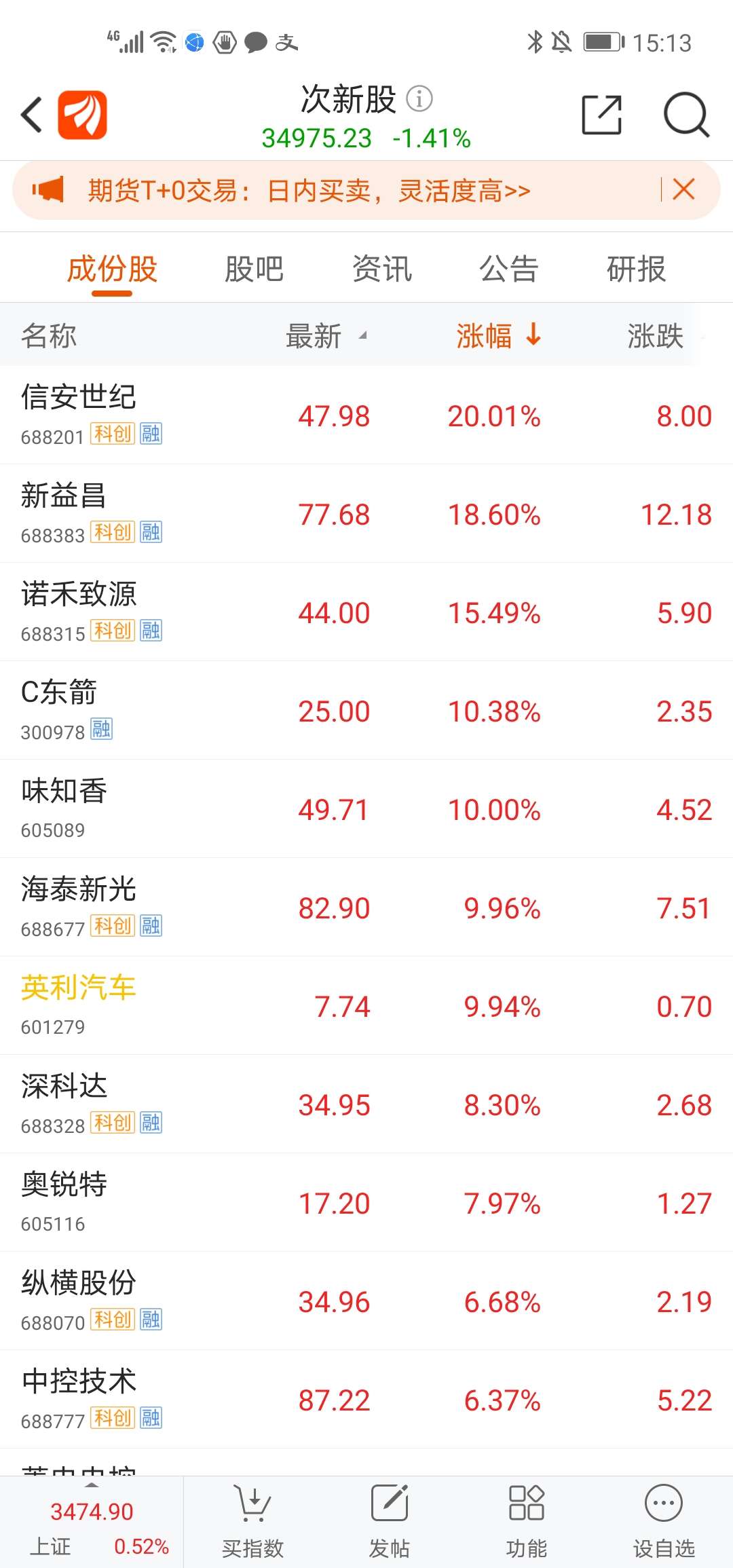Open stock 英利汽车 601279
Screen dimensions: 733x1568
pyautogui.click(x=366, y=1005)
